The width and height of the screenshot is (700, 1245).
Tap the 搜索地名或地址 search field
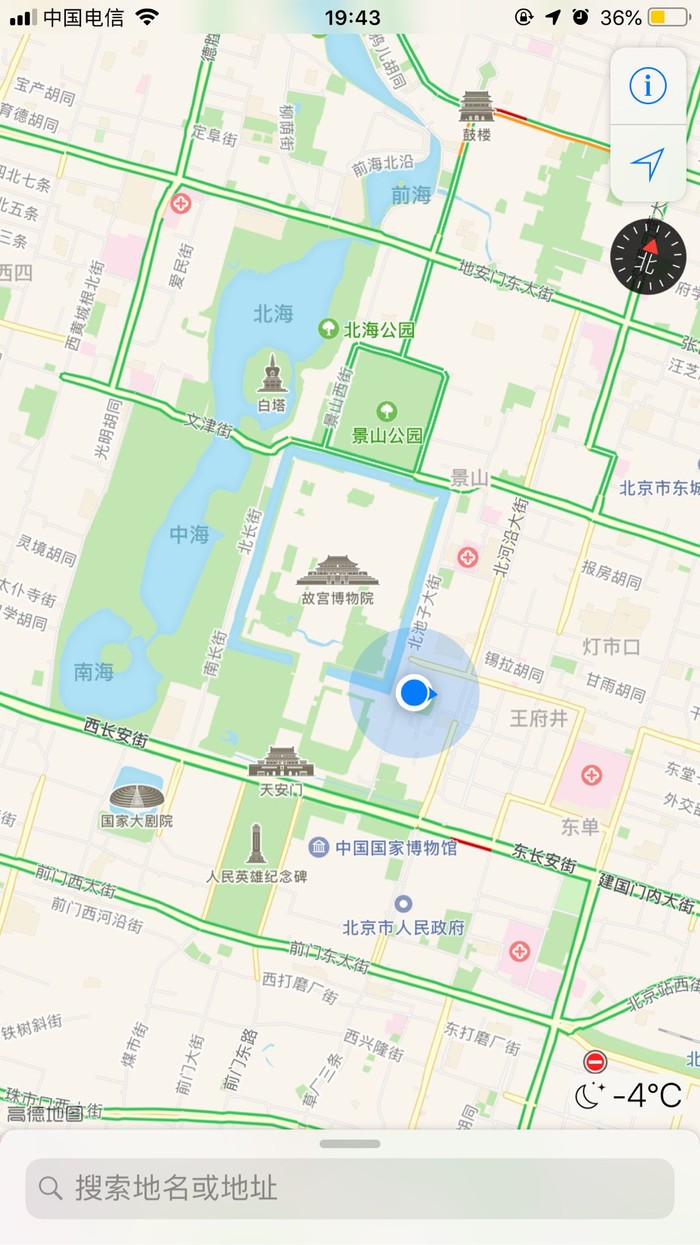pos(350,1188)
